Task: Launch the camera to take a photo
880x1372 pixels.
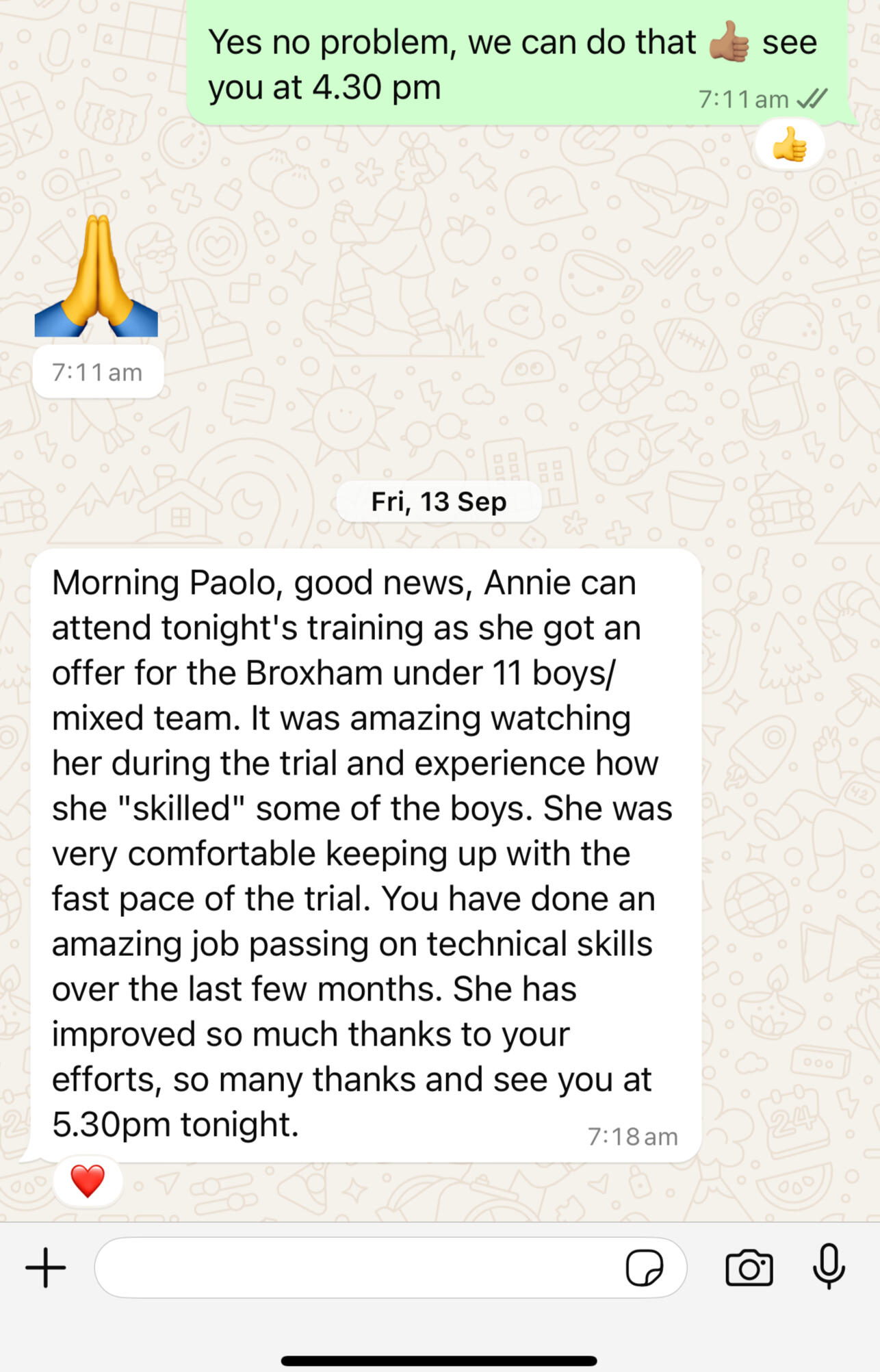Action: click(749, 1267)
